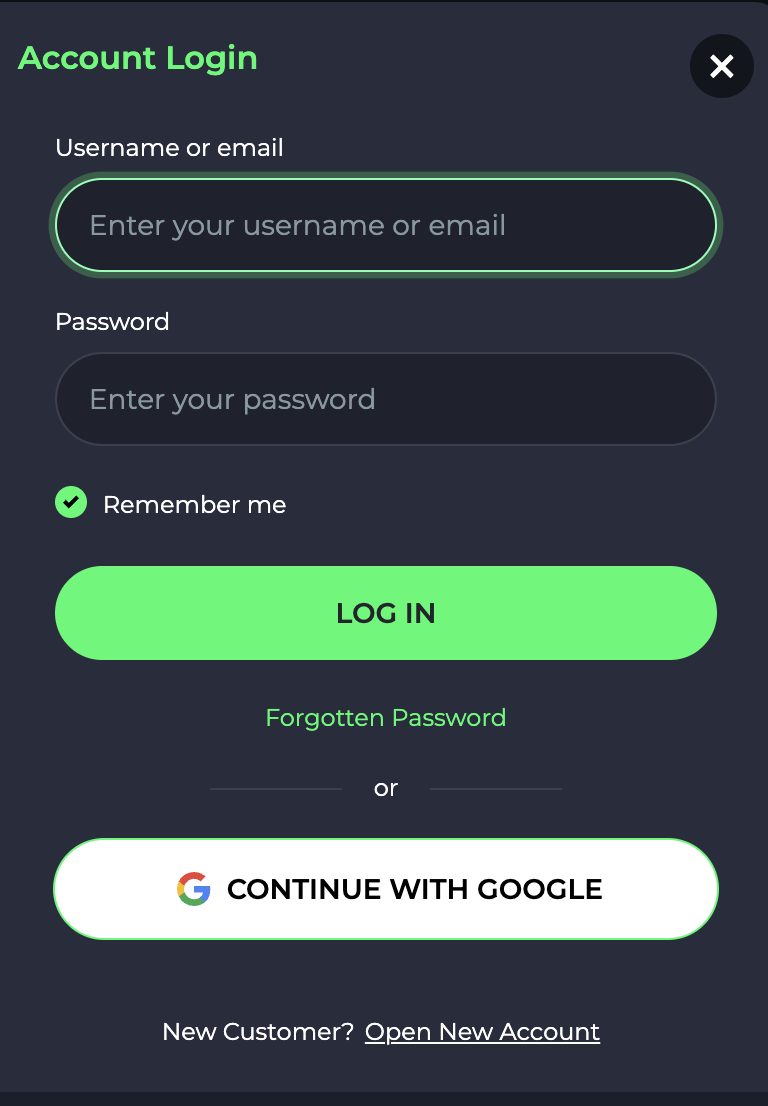
Task: Select the Username or email label
Action: coord(168,147)
